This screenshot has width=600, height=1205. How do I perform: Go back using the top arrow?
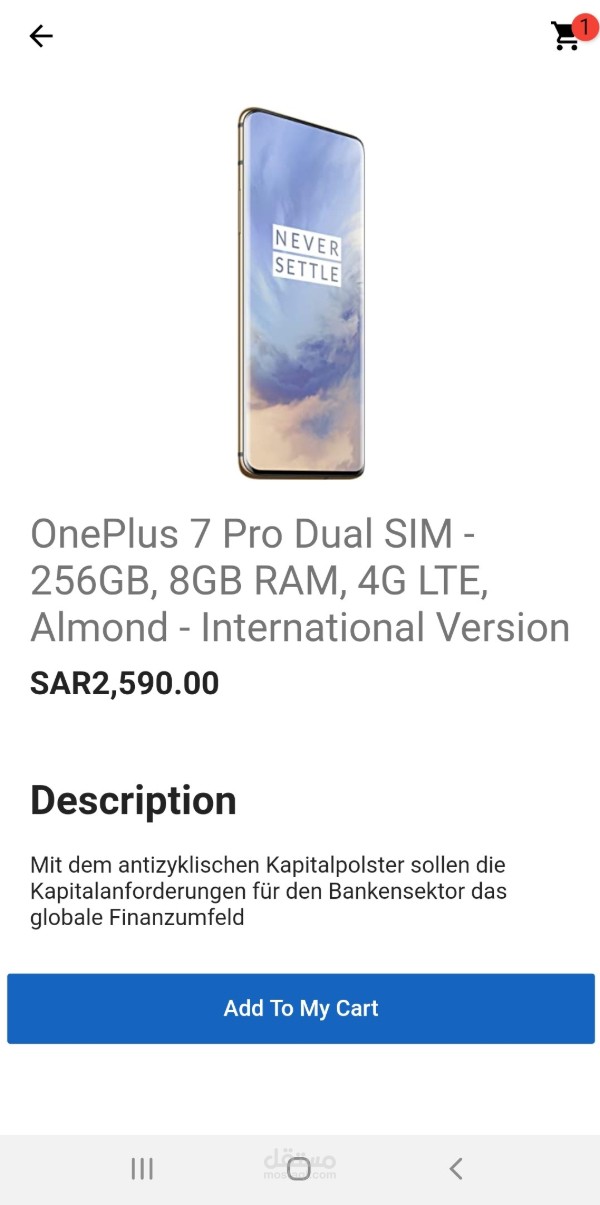coord(41,36)
